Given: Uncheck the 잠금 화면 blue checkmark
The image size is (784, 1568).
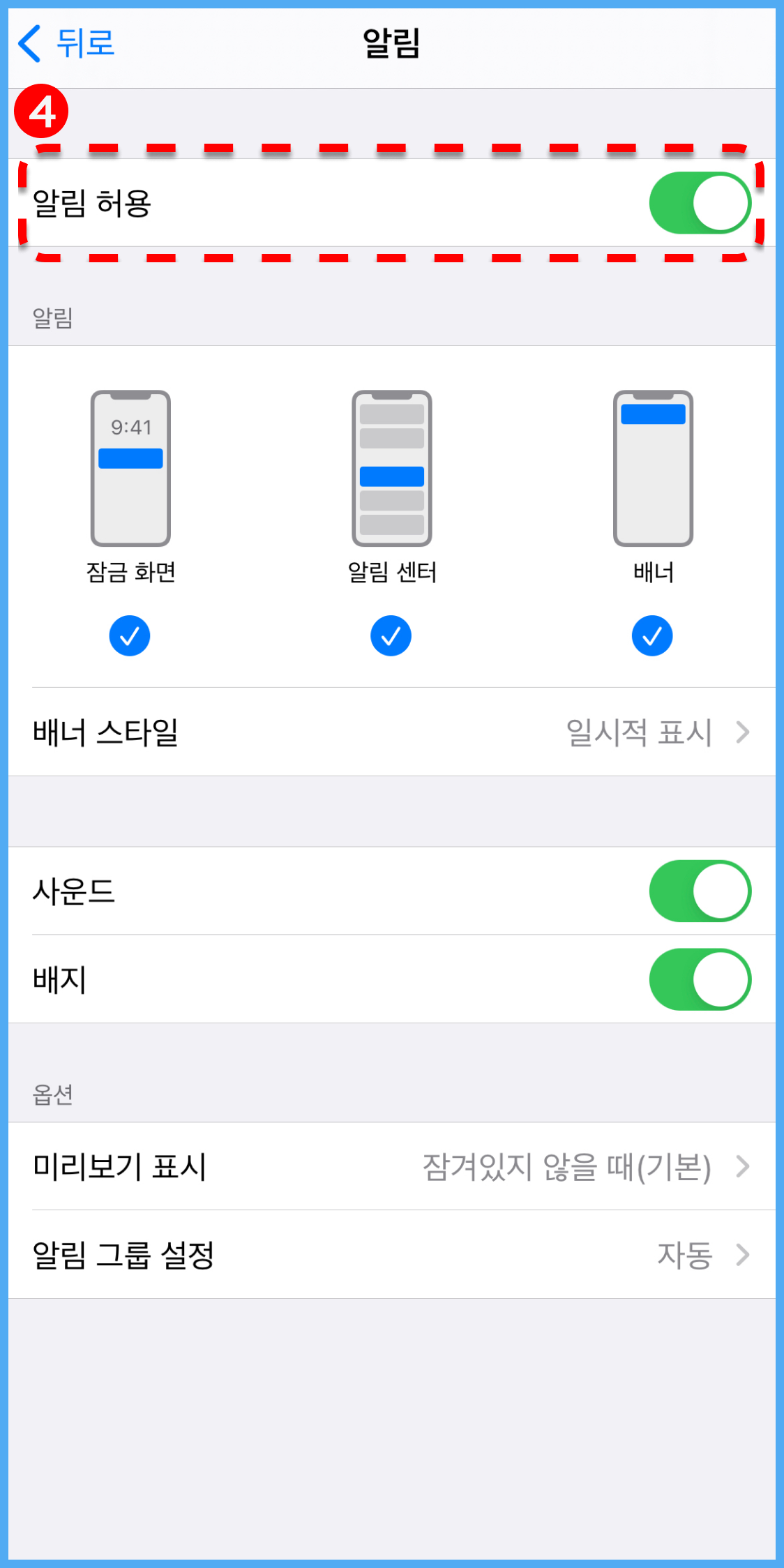Looking at the screenshot, I should pos(130,635).
